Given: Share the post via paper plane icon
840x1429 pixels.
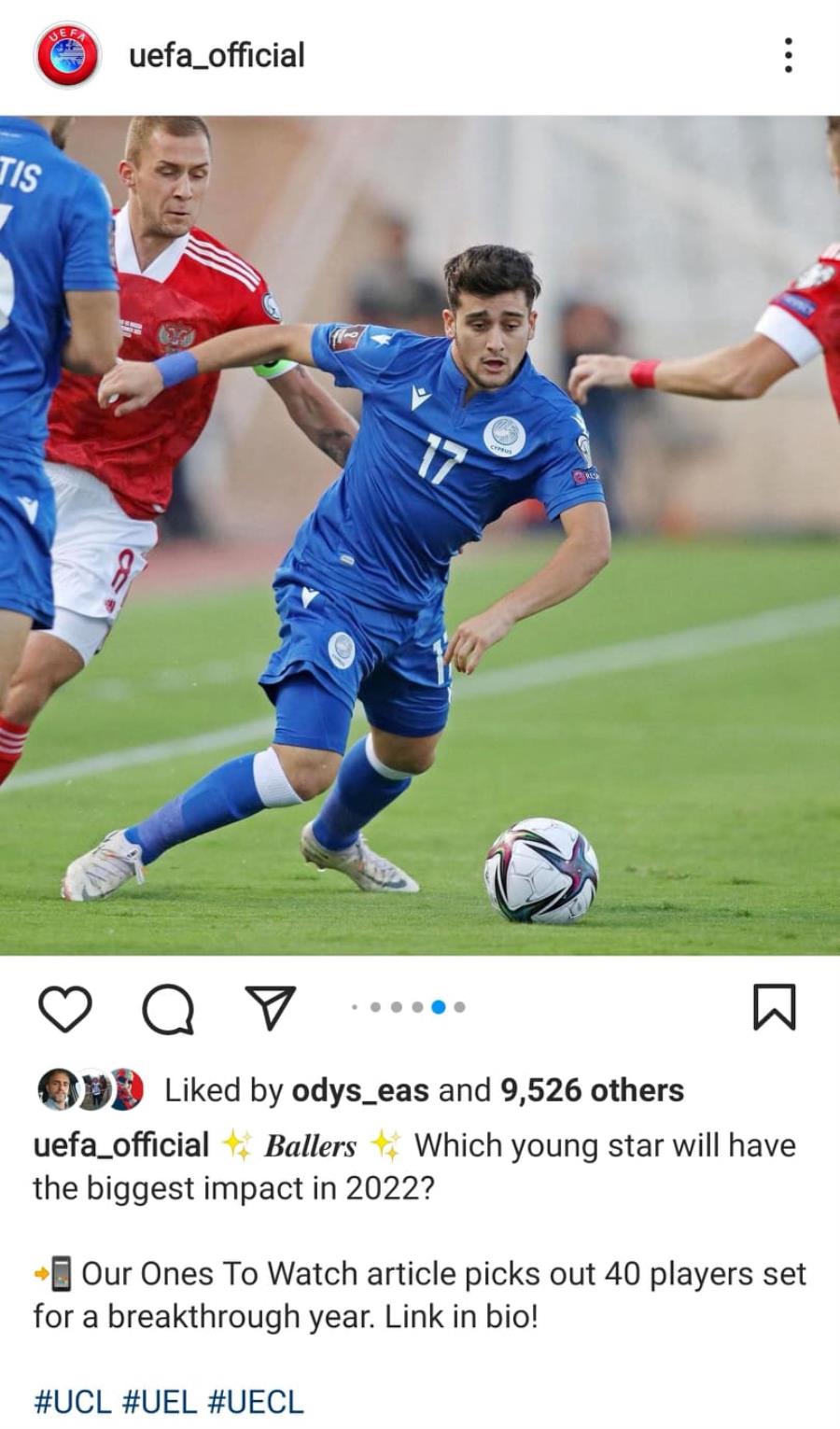Looking at the screenshot, I should click(x=271, y=1007).
